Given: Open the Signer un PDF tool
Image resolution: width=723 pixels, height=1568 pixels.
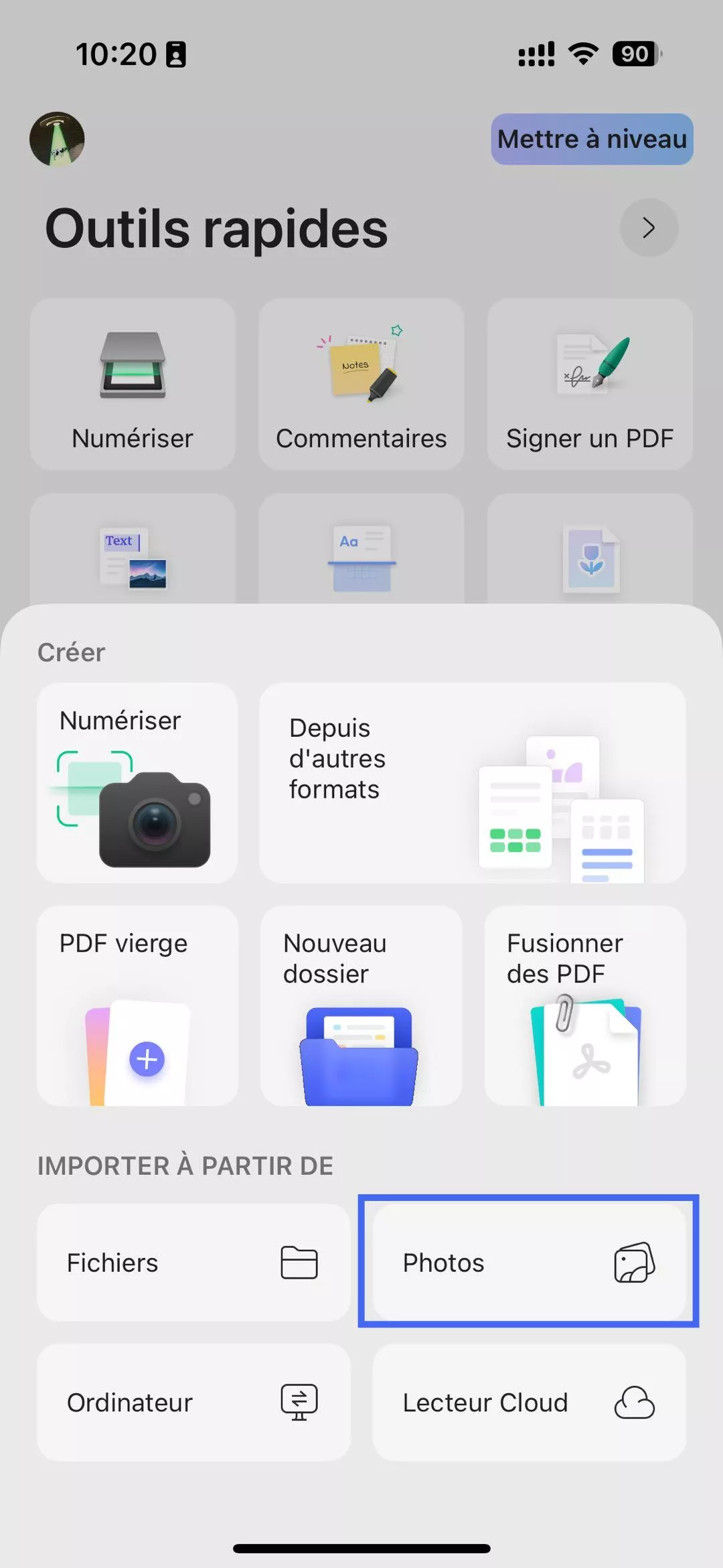Looking at the screenshot, I should 589,384.
